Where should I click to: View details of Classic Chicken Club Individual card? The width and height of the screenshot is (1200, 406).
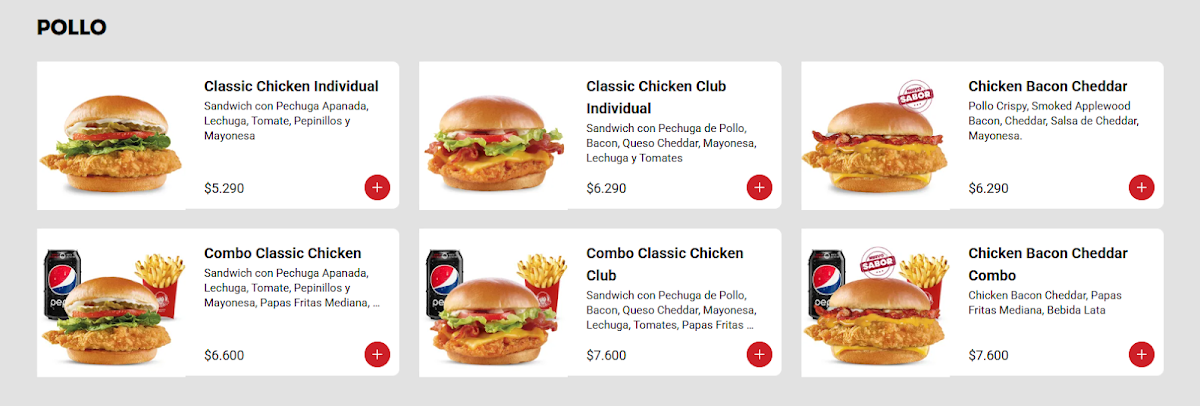(655, 97)
